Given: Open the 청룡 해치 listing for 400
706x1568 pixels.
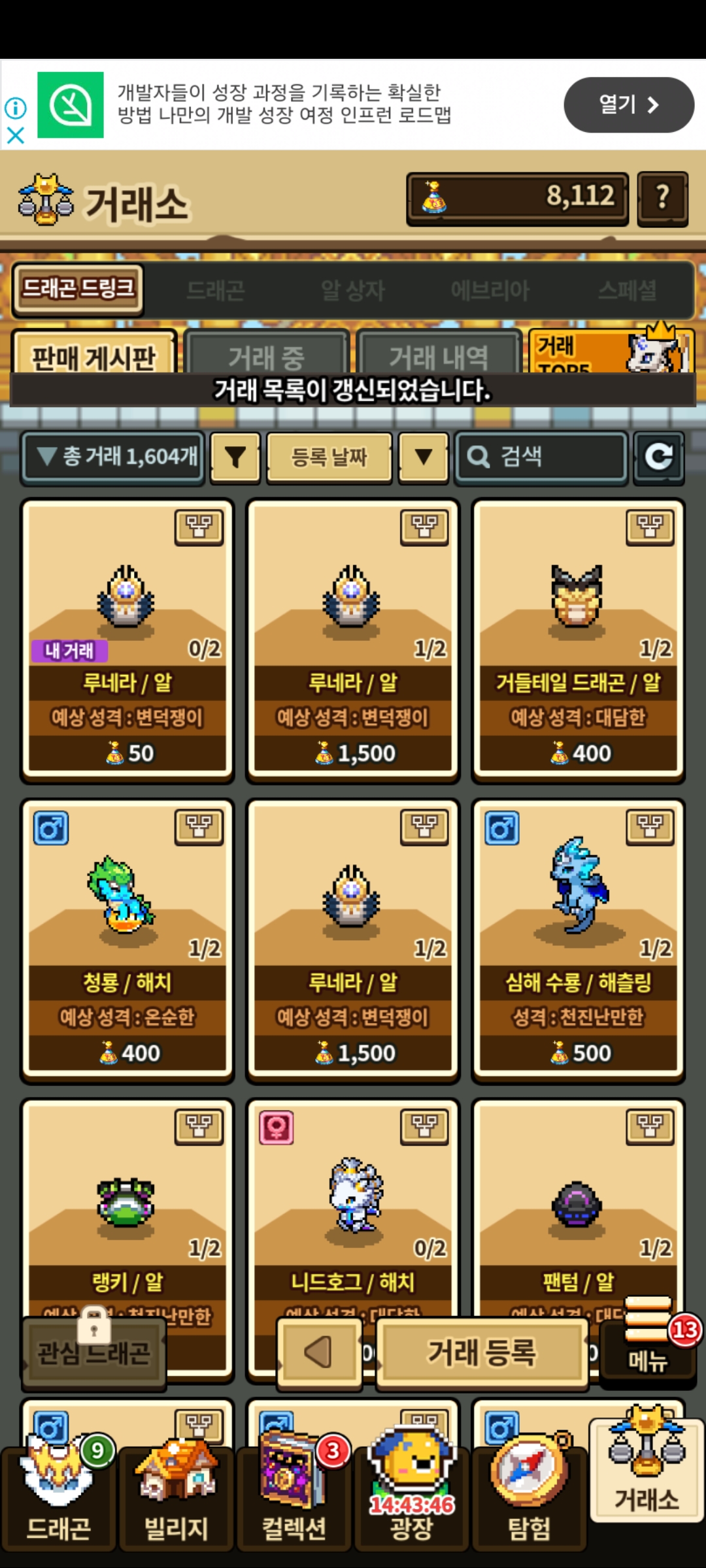Looking at the screenshot, I should point(127,939).
